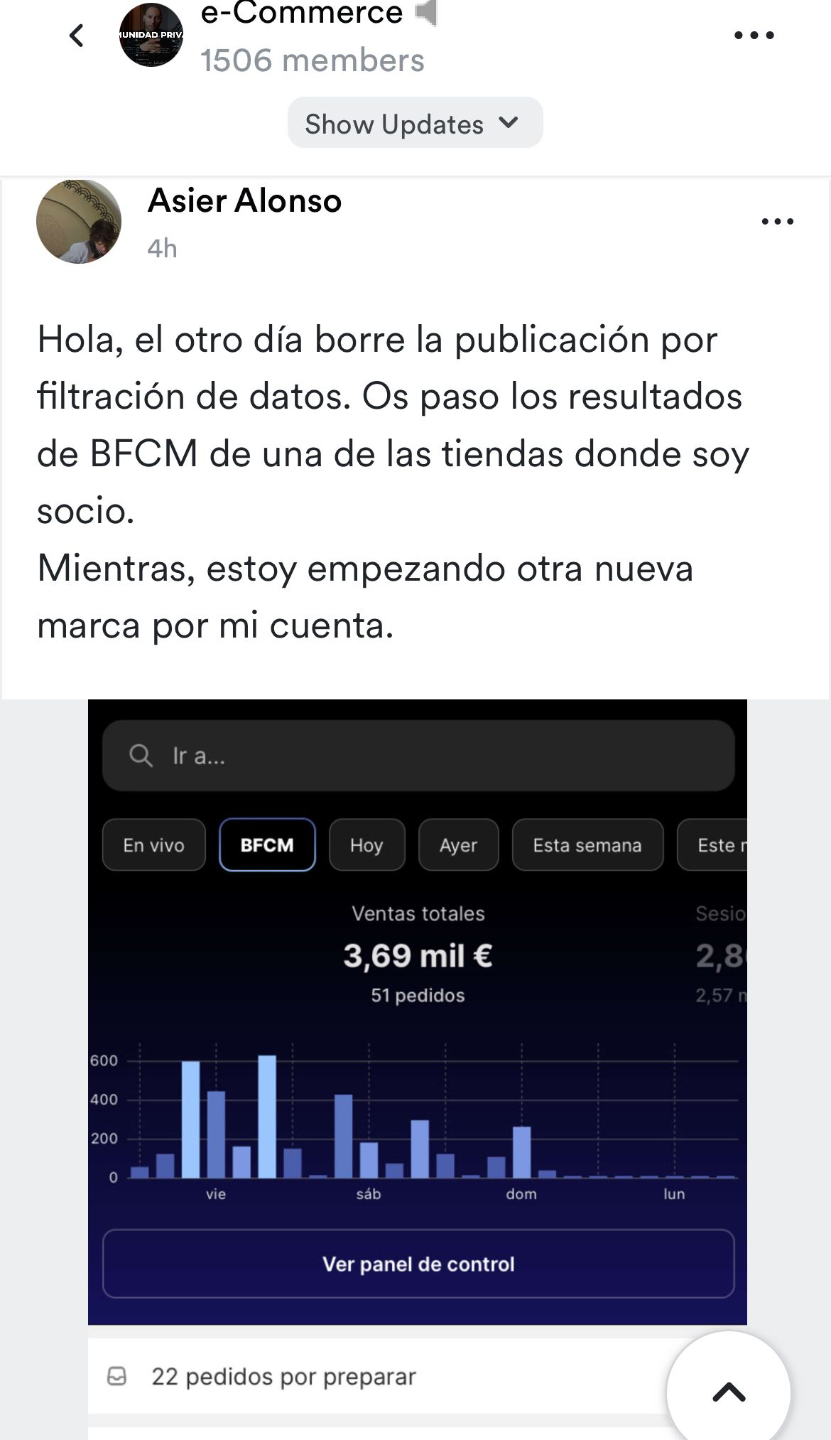This screenshot has height=1440, width=831.
Task: Expand the Show Updates dropdown
Action: (415, 123)
